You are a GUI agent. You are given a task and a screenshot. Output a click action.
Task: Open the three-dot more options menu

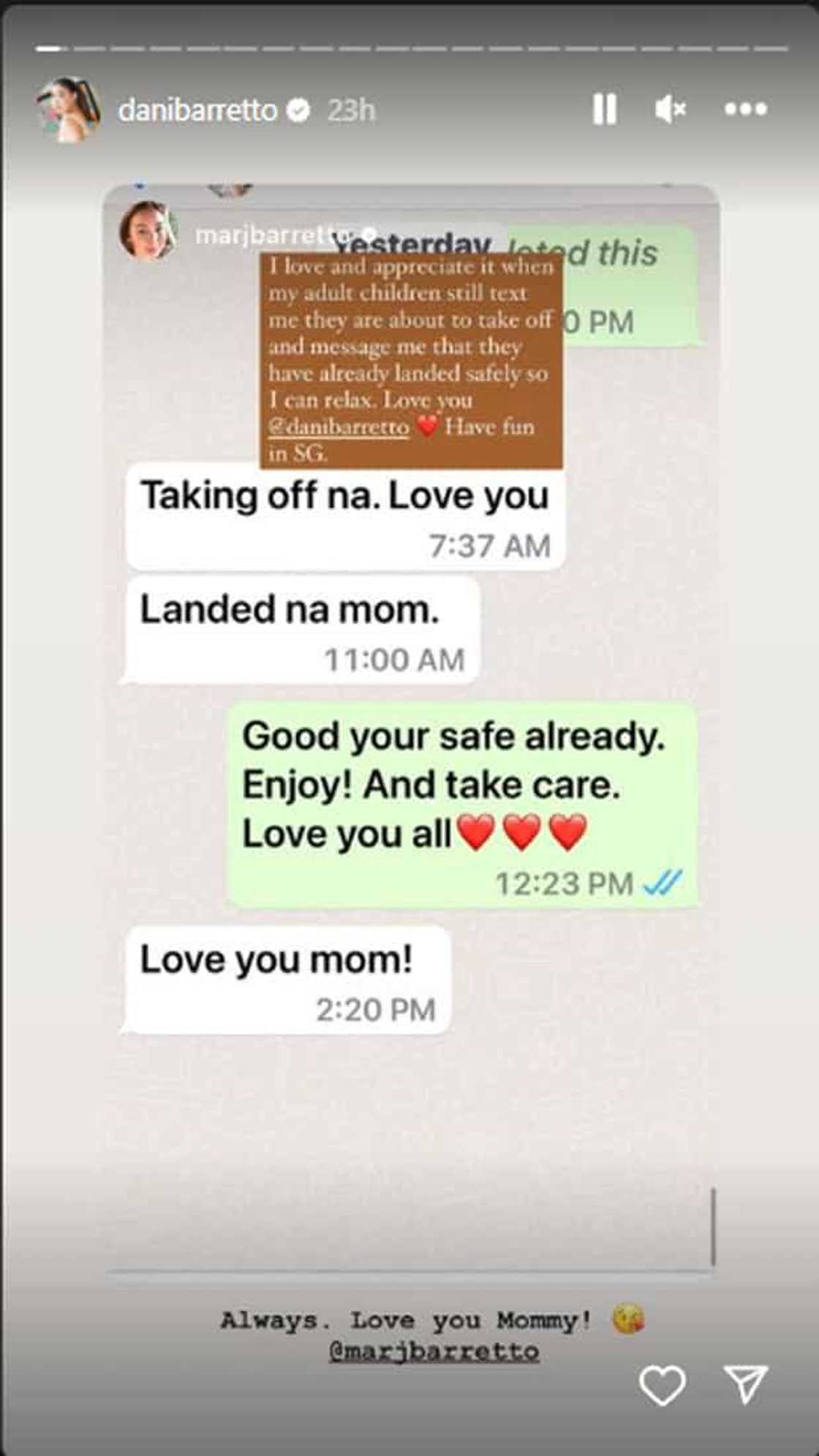pyautogui.click(x=745, y=110)
